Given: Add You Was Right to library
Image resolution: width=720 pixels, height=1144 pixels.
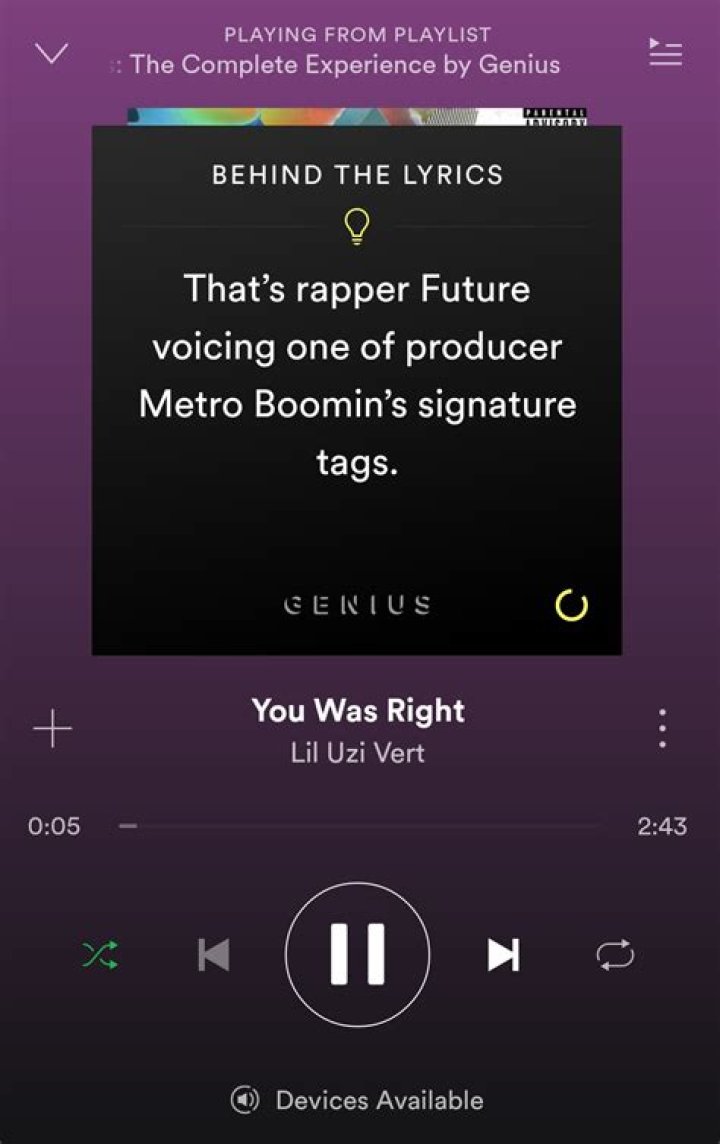Looking at the screenshot, I should click(x=53, y=730).
